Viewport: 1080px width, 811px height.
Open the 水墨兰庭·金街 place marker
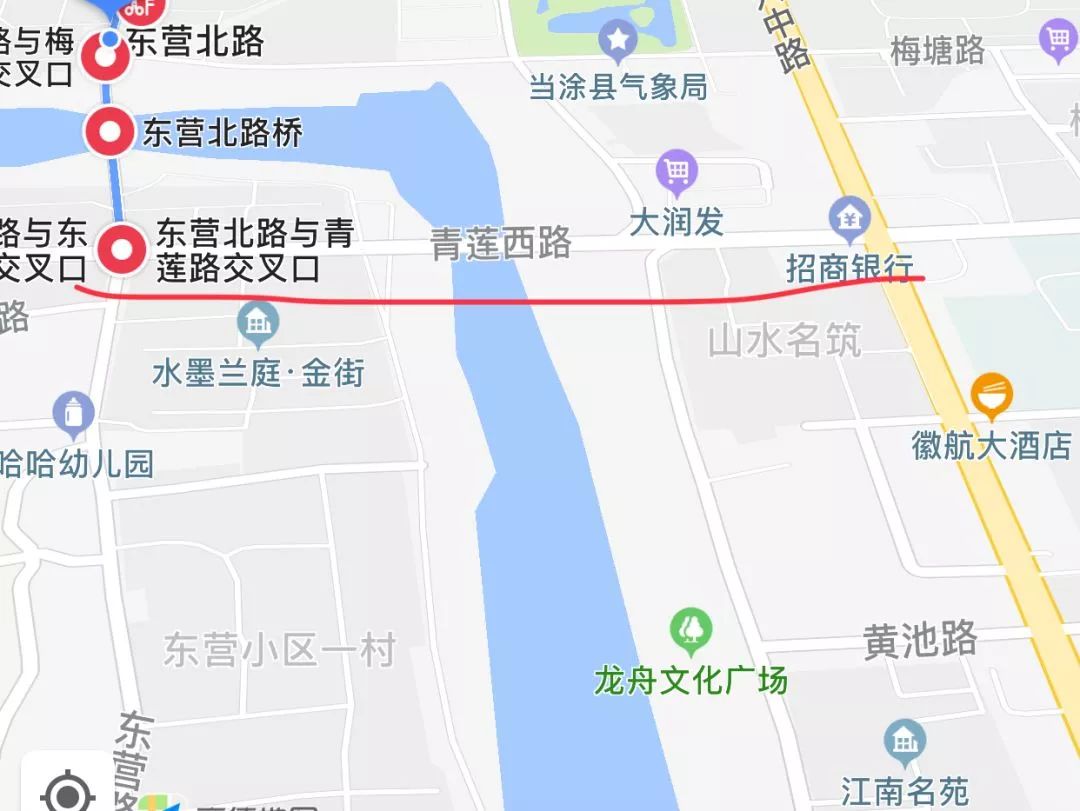(x=258, y=323)
